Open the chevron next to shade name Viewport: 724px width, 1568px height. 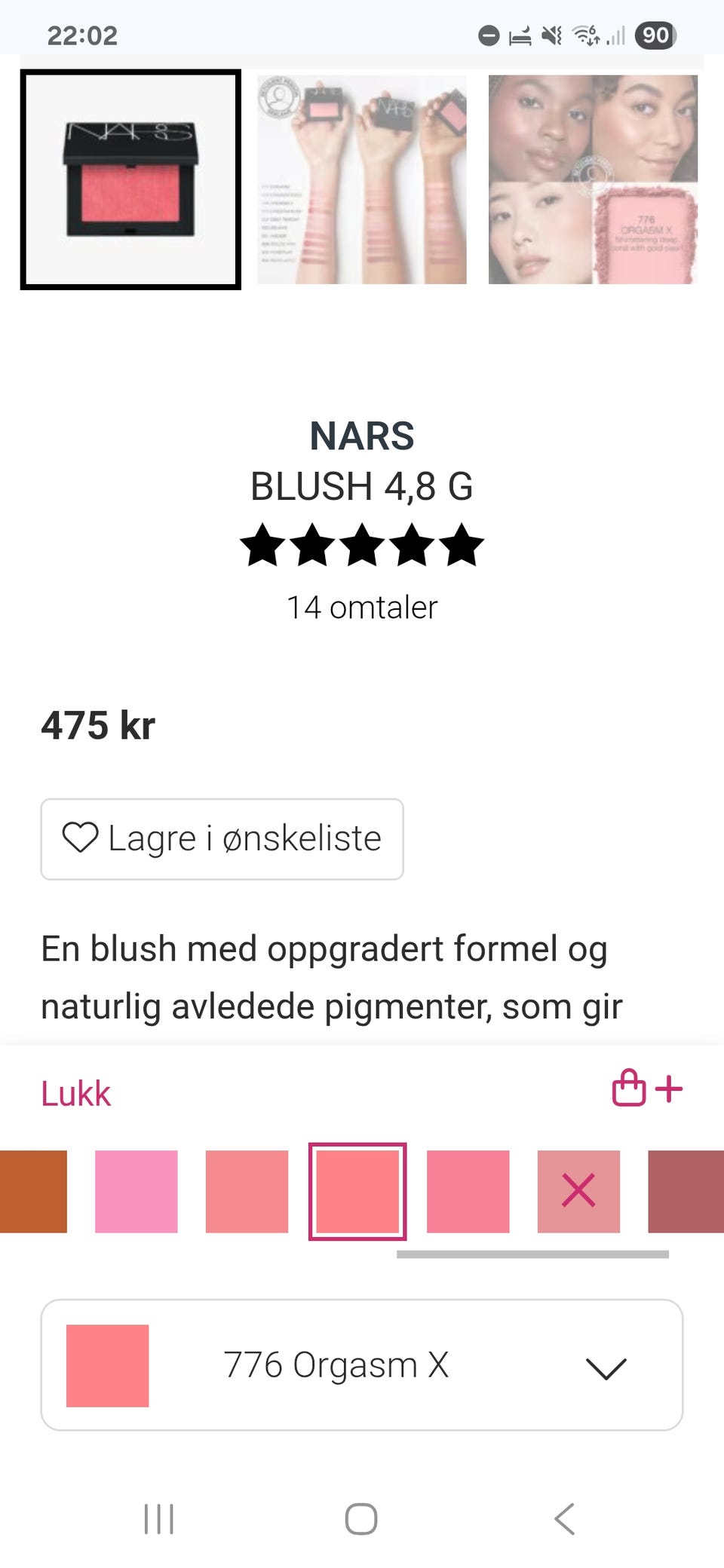click(605, 1366)
